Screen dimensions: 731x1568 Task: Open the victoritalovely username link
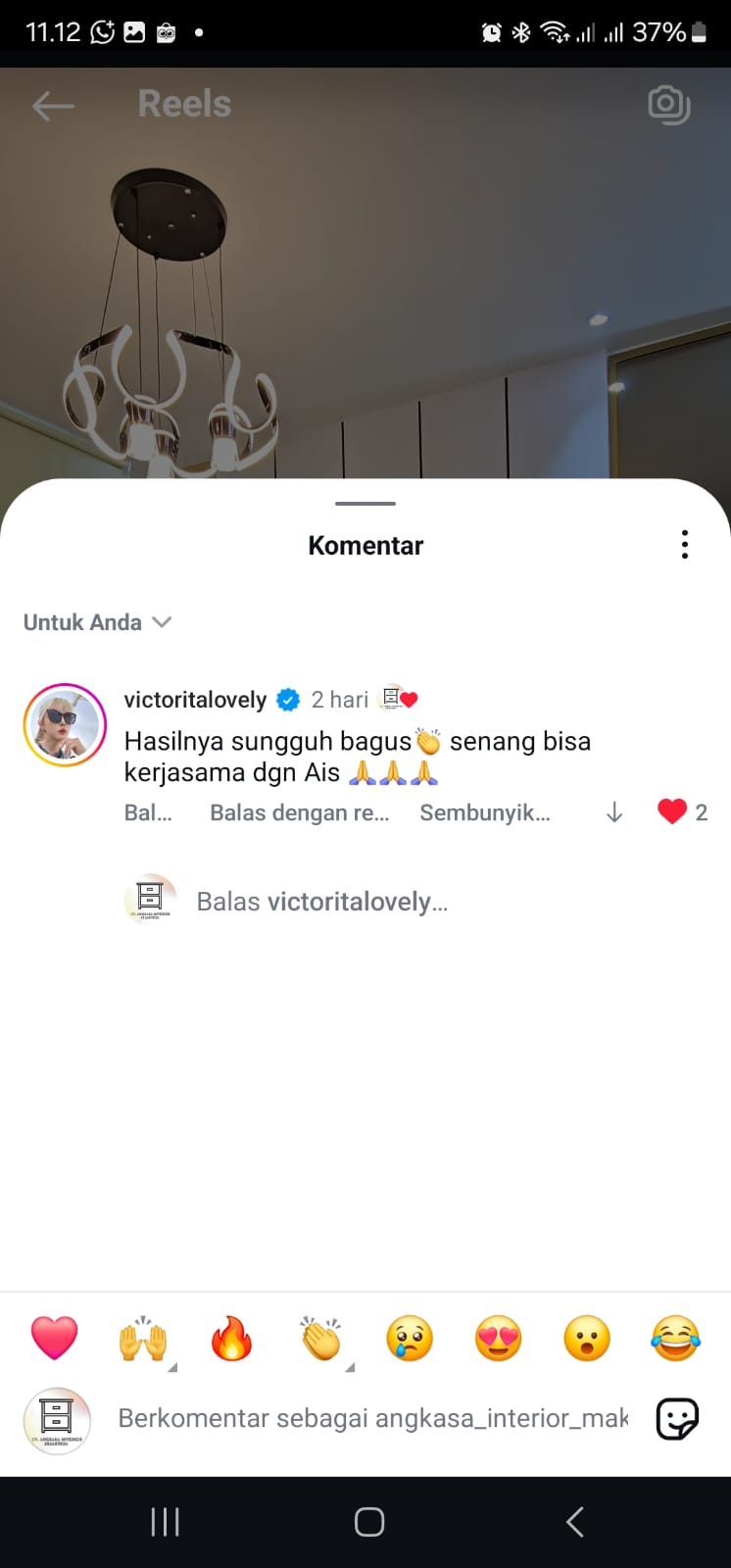click(x=195, y=700)
